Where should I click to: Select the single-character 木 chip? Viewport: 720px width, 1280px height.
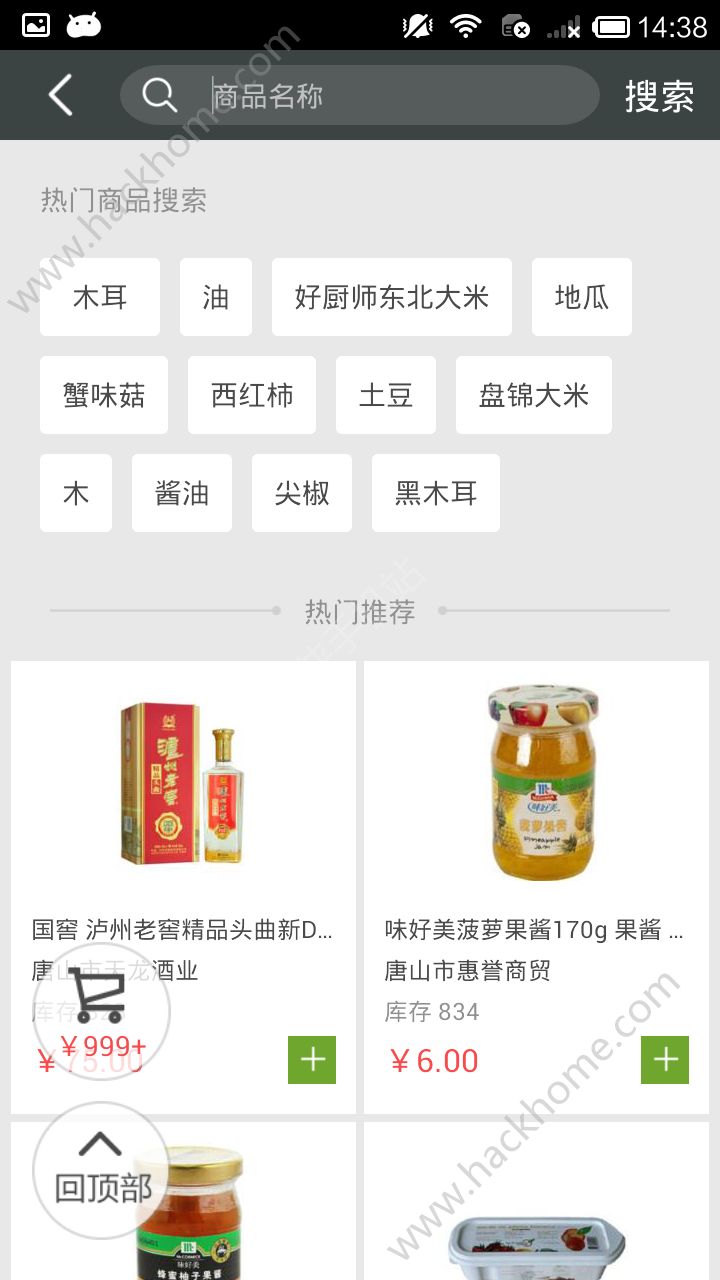pos(76,493)
